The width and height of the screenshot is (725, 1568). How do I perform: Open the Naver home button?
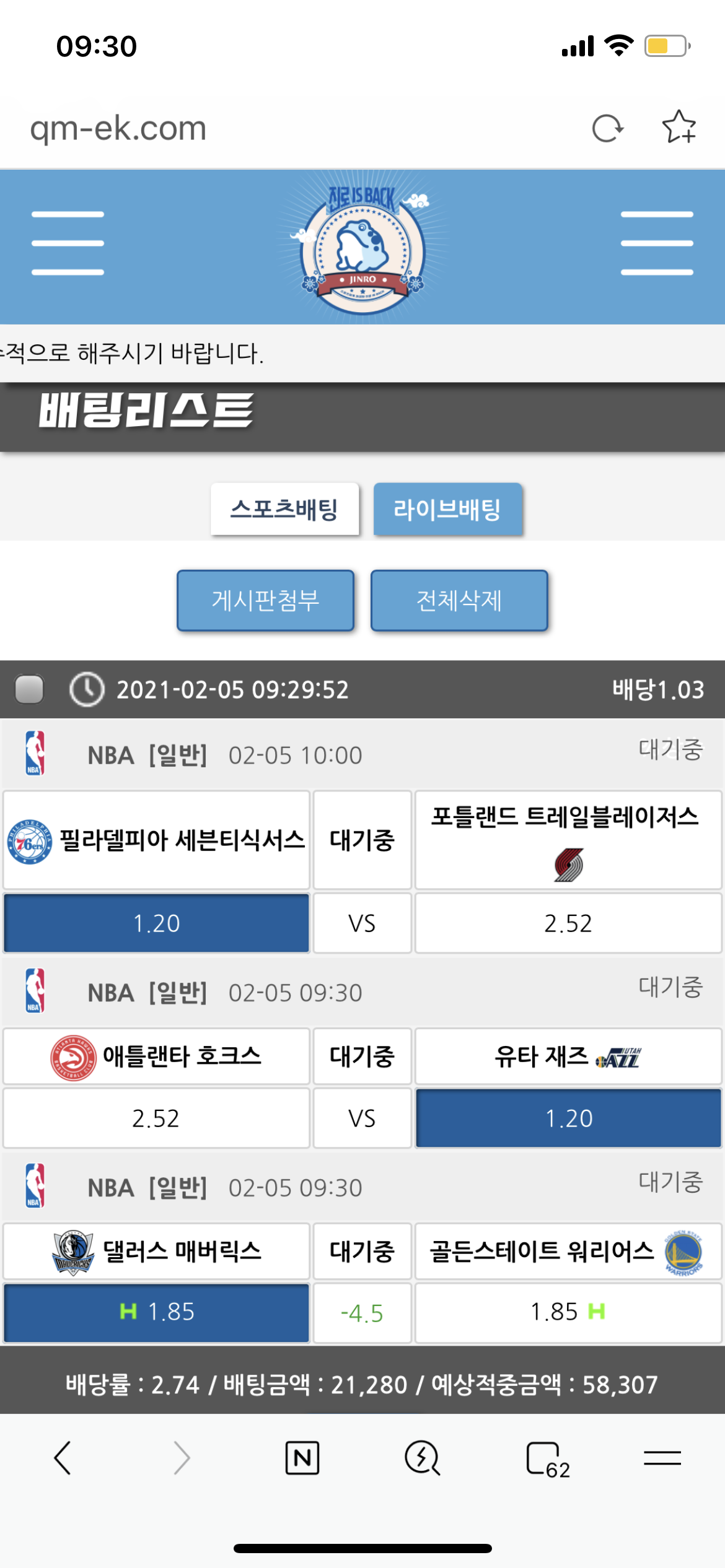point(302,1458)
